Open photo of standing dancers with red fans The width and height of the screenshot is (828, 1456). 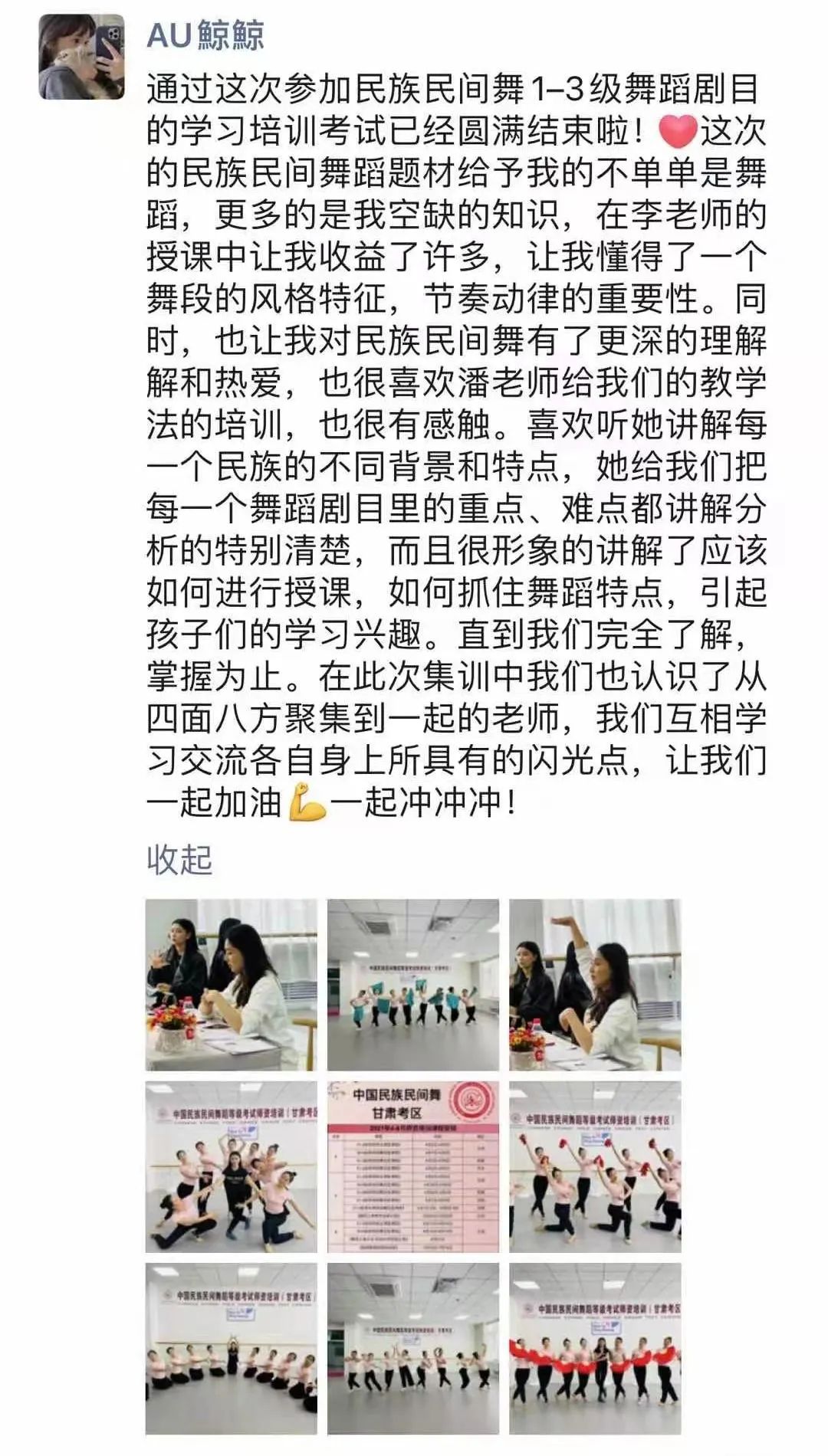[595, 1349]
